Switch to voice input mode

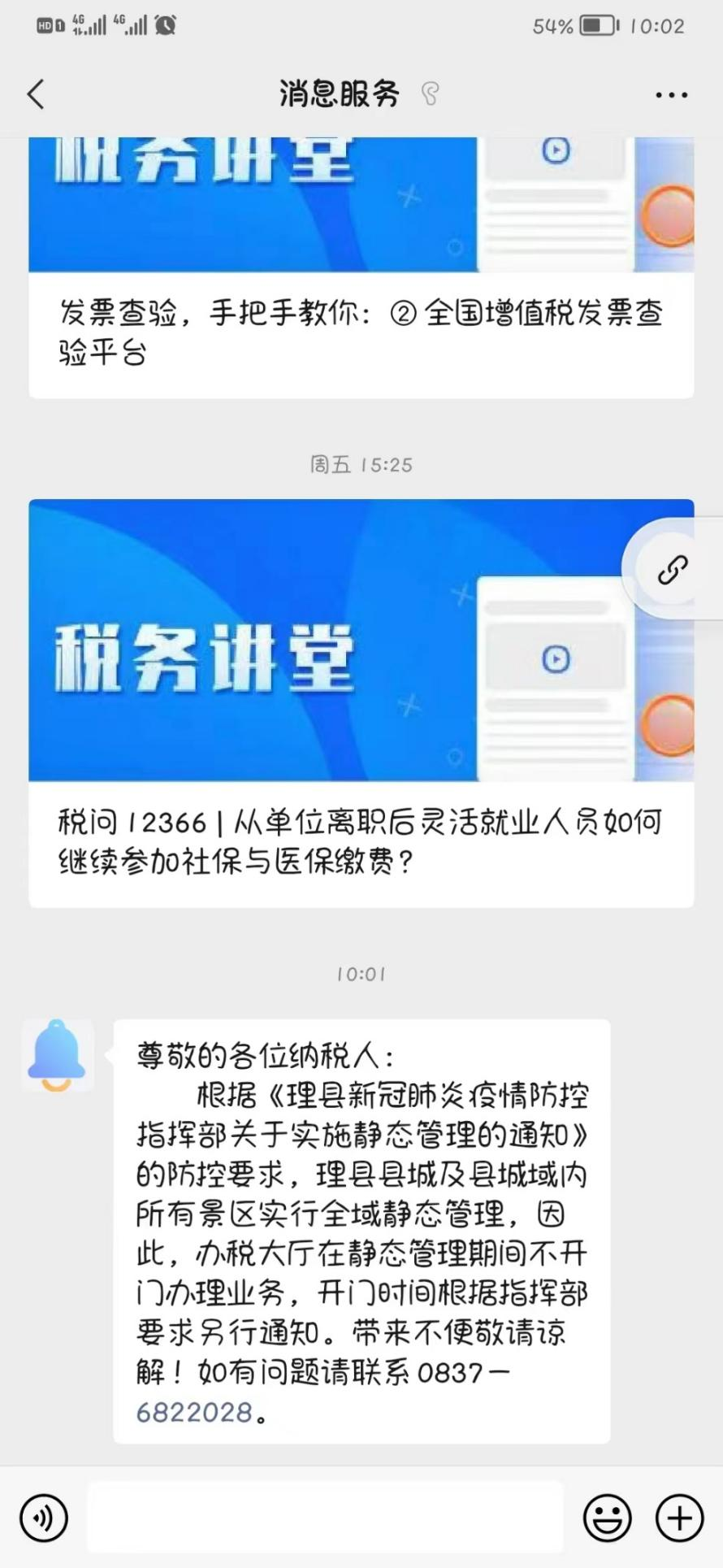(44, 1517)
